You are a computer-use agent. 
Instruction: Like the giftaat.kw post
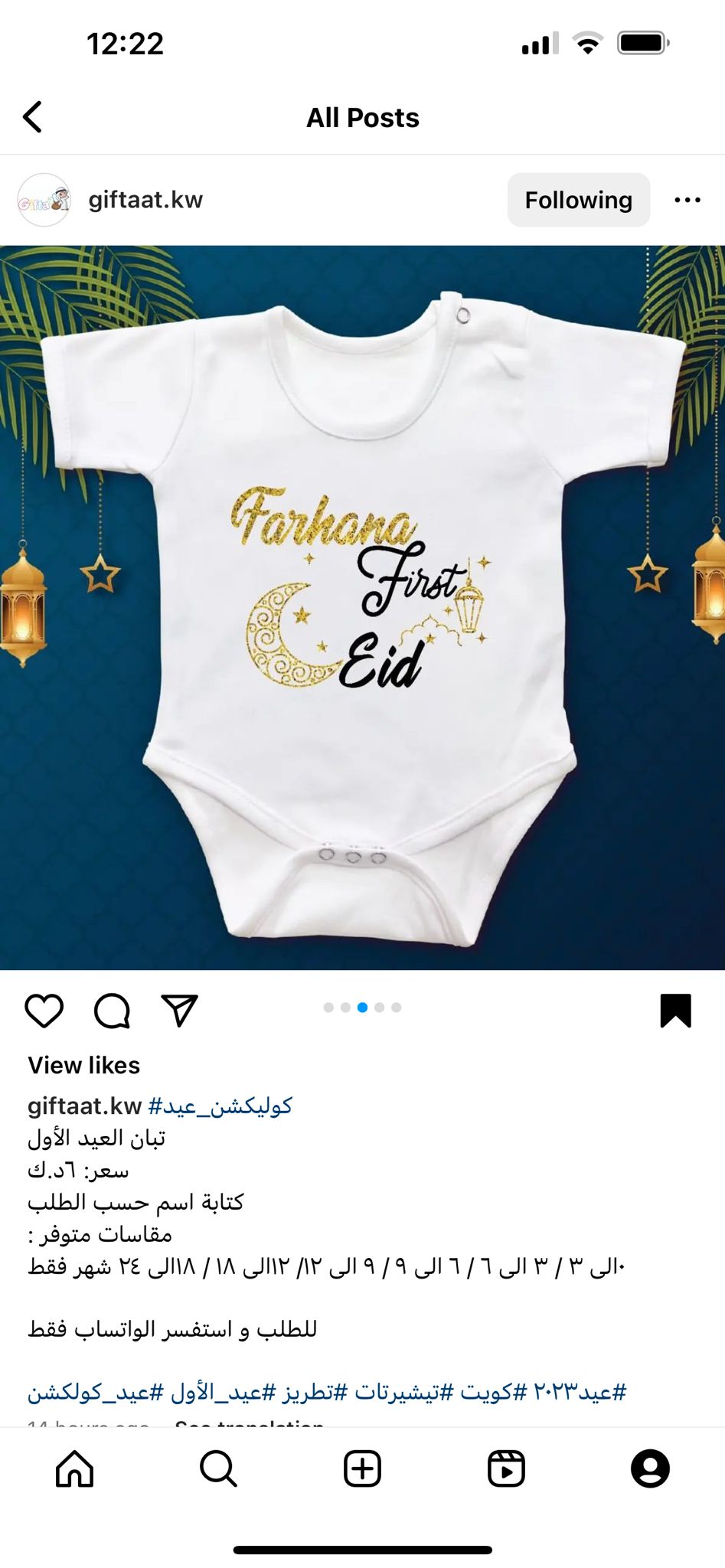coord(44,1011)
